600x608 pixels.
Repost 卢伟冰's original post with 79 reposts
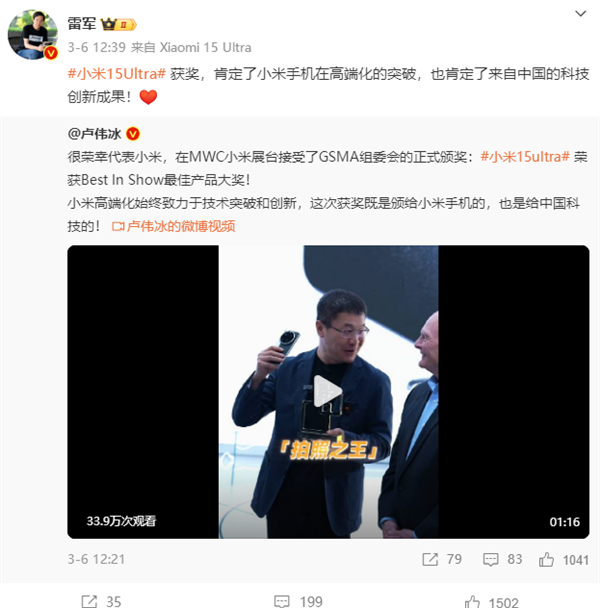(x=442, y=560)
